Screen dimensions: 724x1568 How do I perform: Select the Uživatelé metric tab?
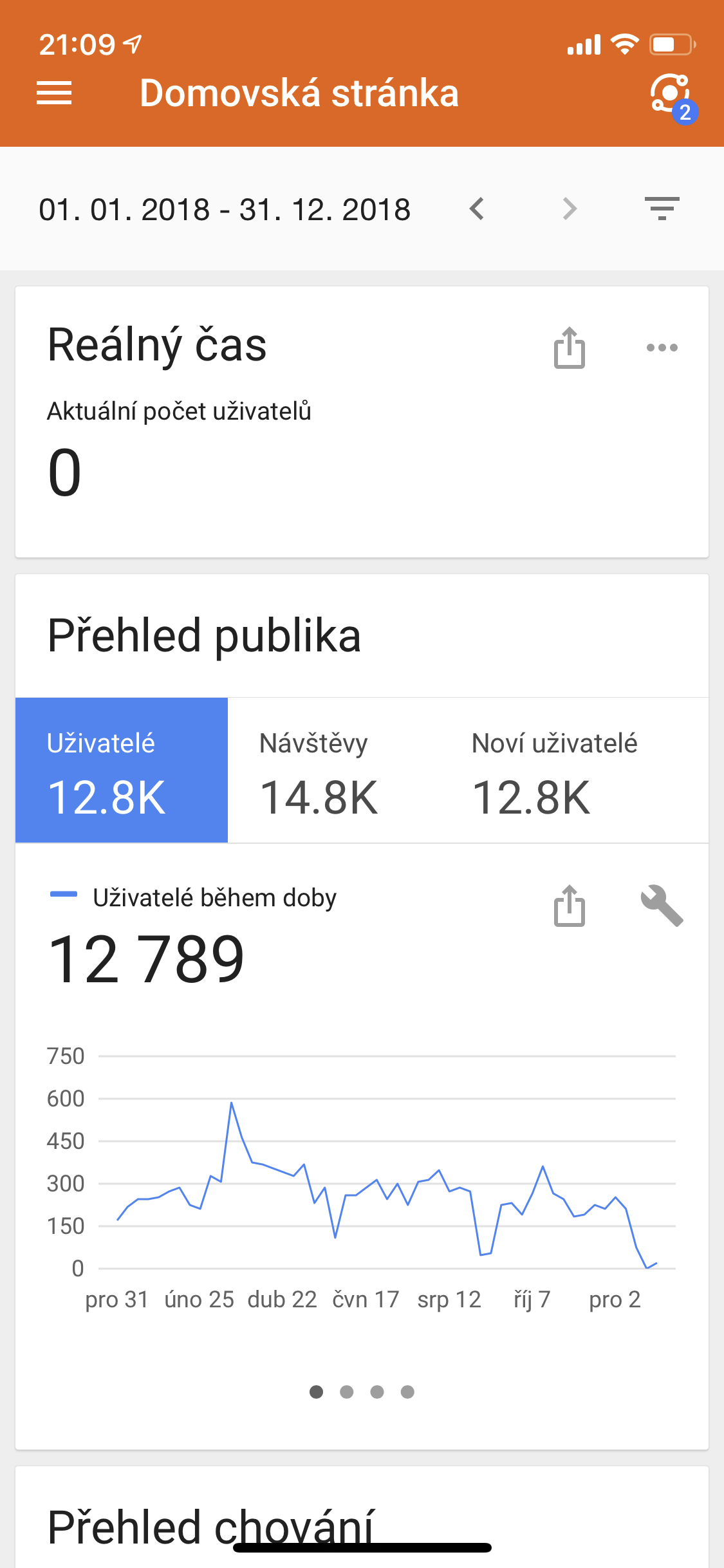[x=122, y=770]
